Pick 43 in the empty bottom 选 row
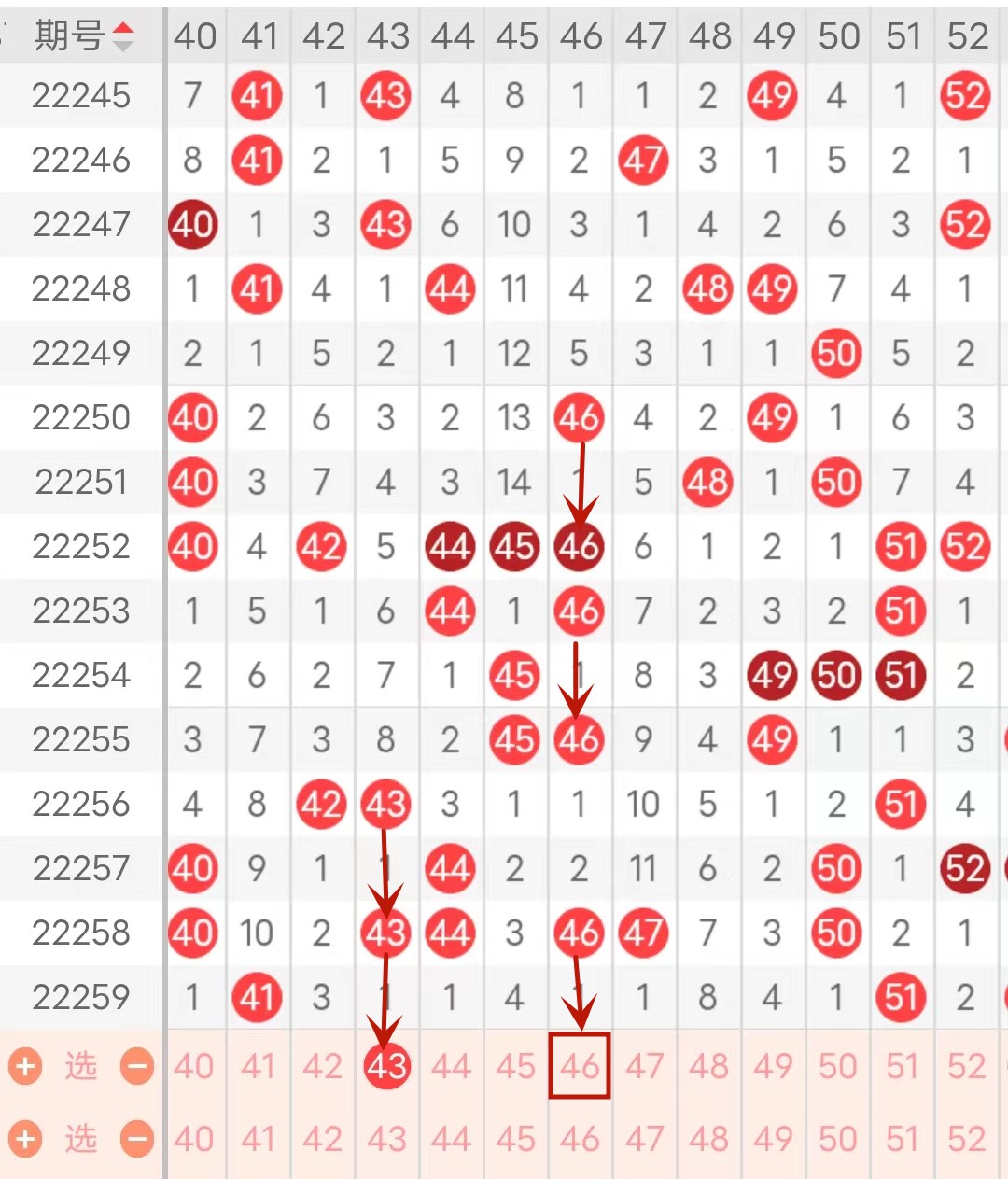 click(386, 1139)
